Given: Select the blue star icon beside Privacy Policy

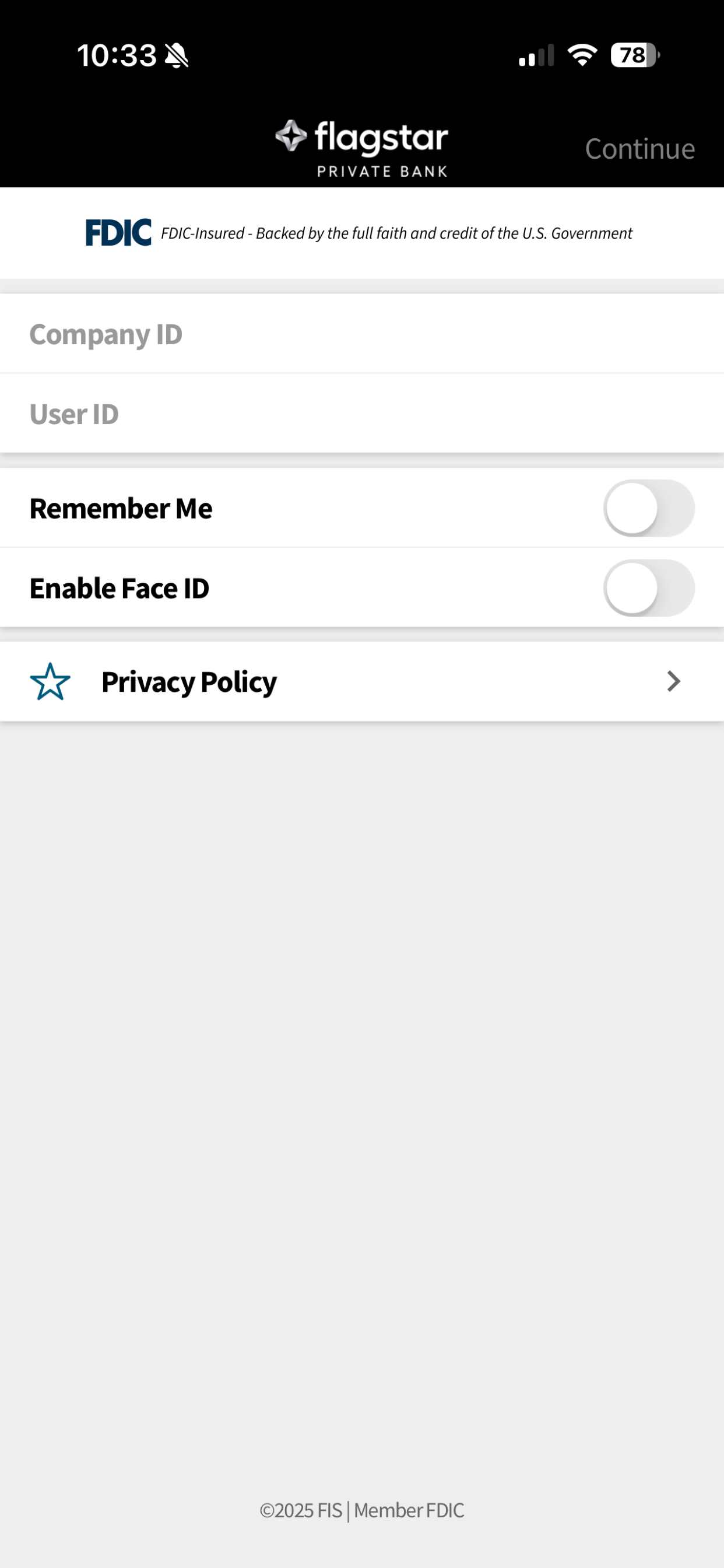Looking at the screenshot, I should point(51,682).
